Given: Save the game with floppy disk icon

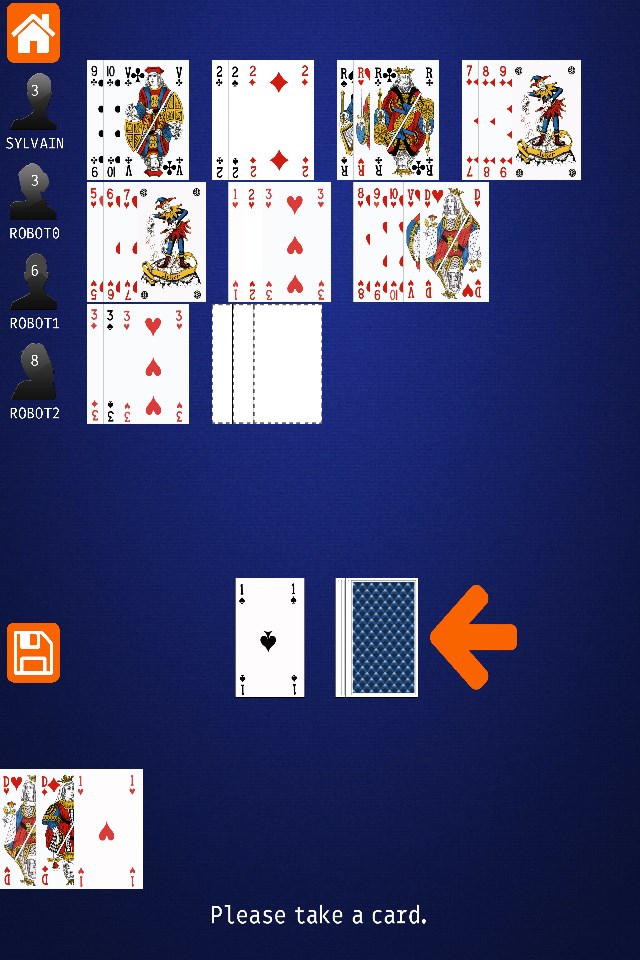Looking at the screenshot, I should click(x=33, y=653).
